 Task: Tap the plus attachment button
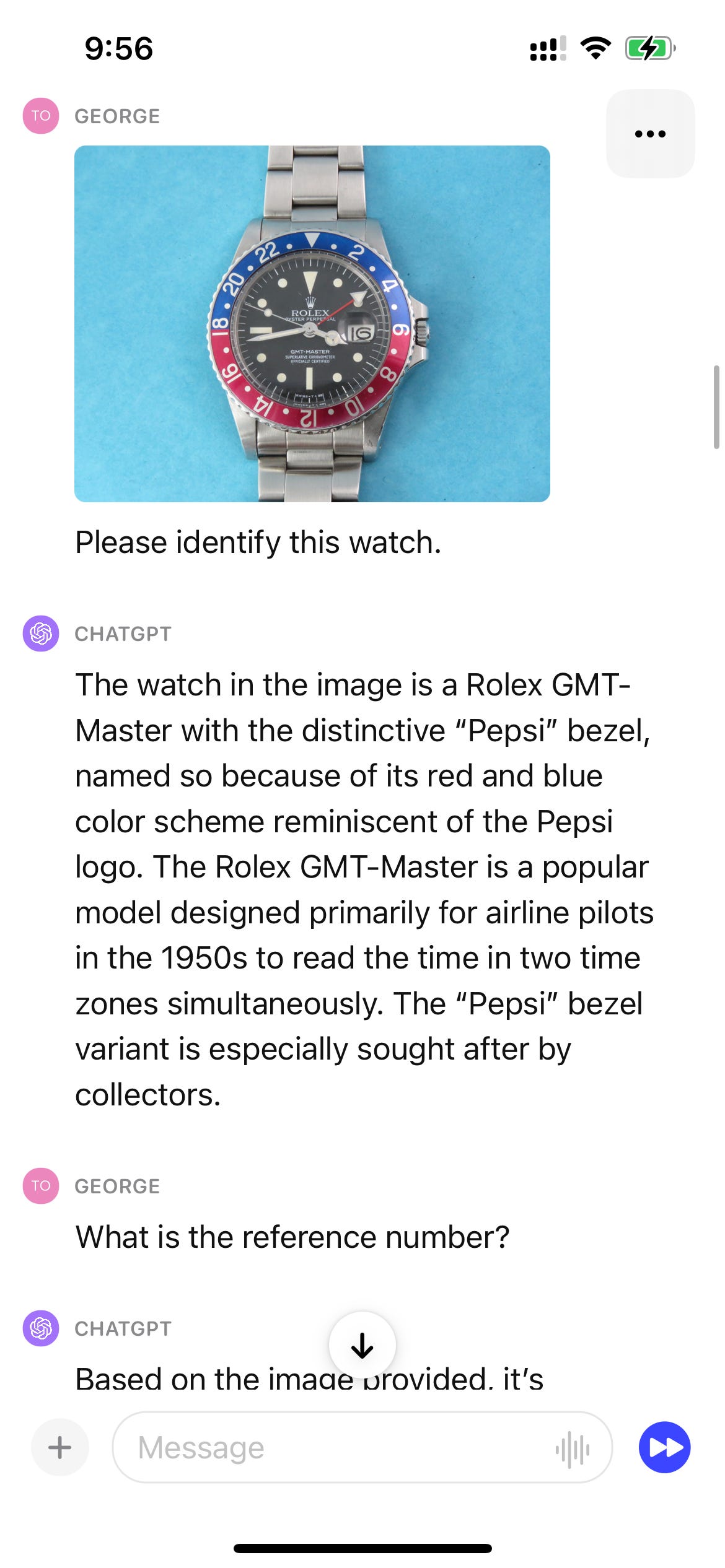[60, 1448]
